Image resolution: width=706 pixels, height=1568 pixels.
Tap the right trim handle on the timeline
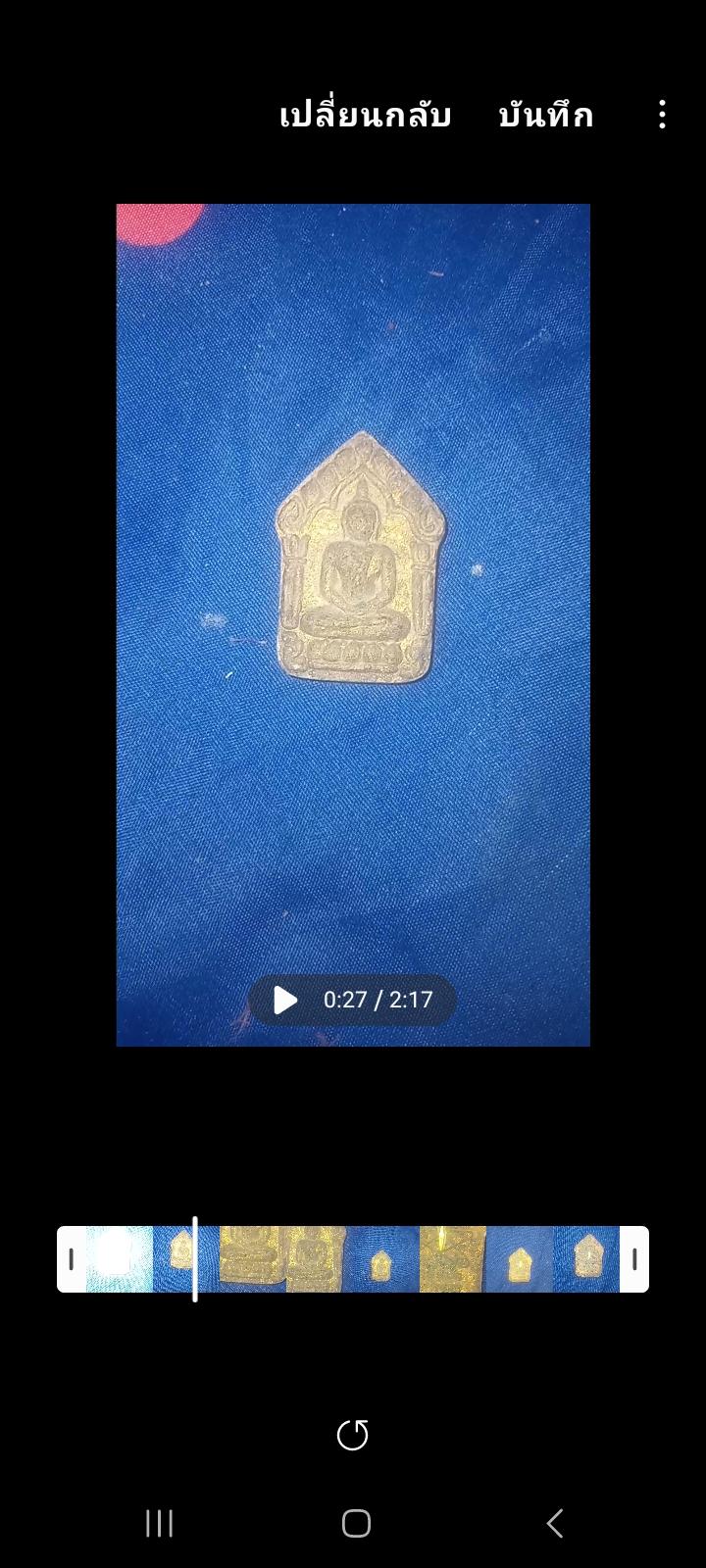pos(634,1259)
